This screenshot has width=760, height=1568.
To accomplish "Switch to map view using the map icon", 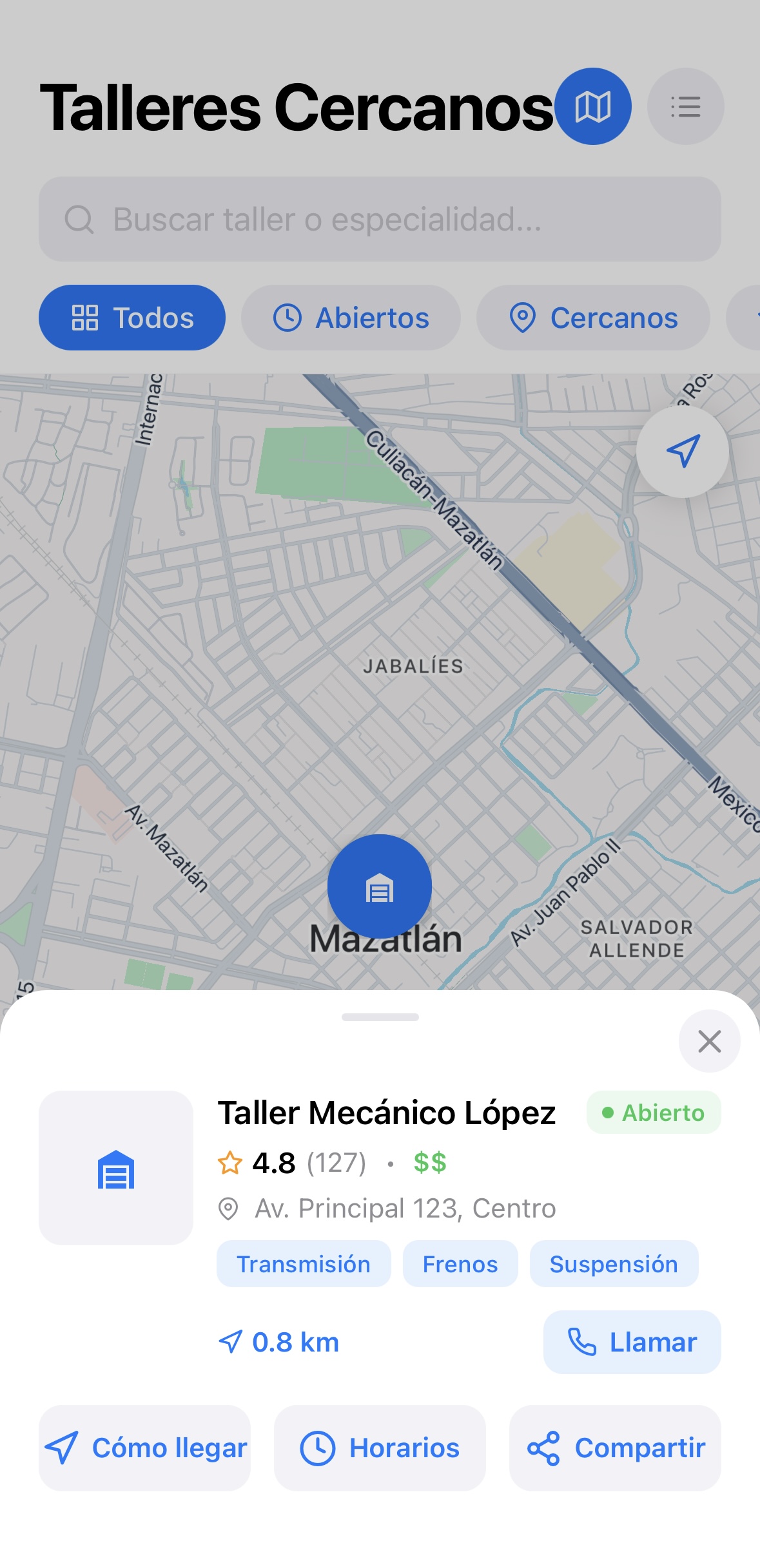I will (594, 106).
